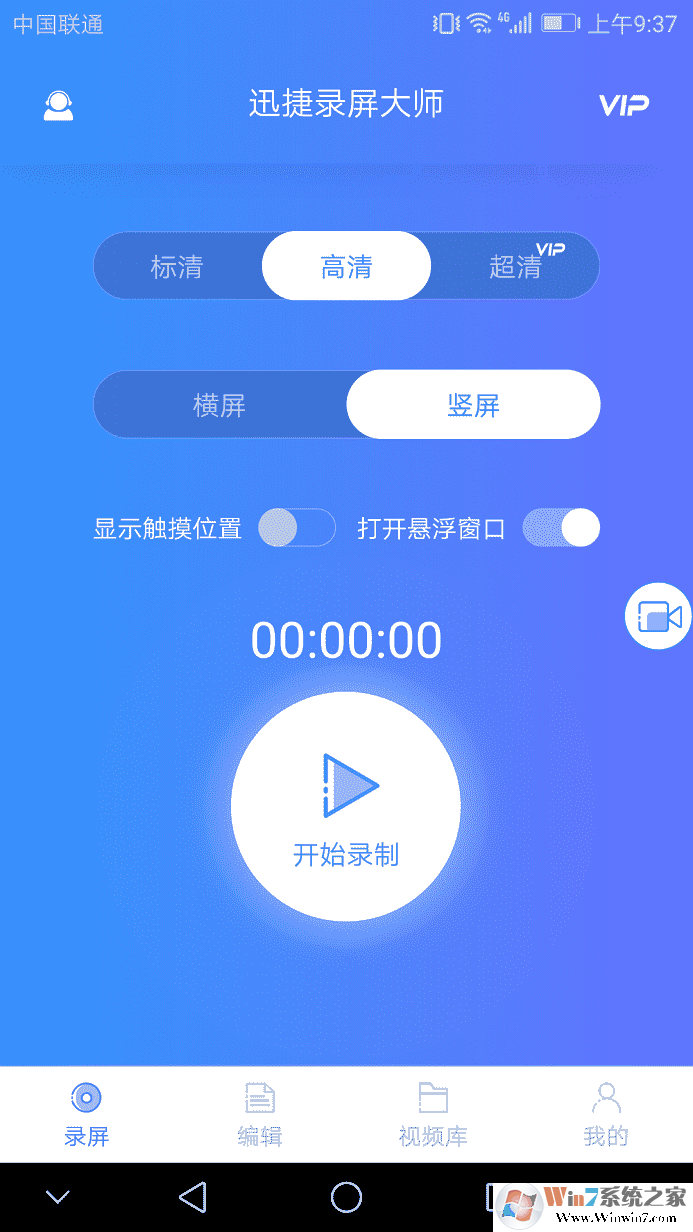Open the 我的 profile tab
This screenshot has width=693, height=1232.
pos(606,1114)
